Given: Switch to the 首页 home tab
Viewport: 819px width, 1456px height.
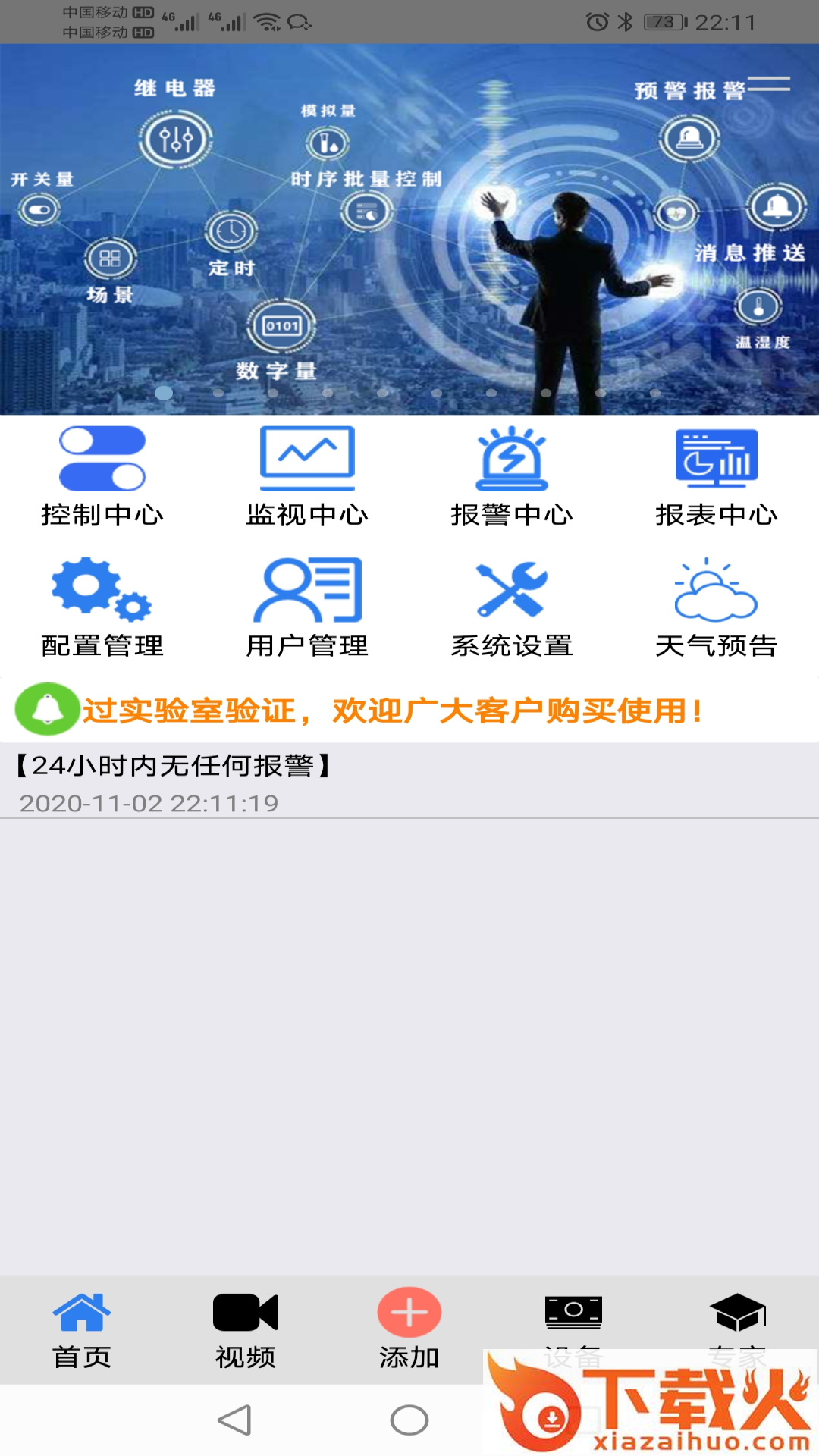Looking at the screenshot, I should 82,1329.
